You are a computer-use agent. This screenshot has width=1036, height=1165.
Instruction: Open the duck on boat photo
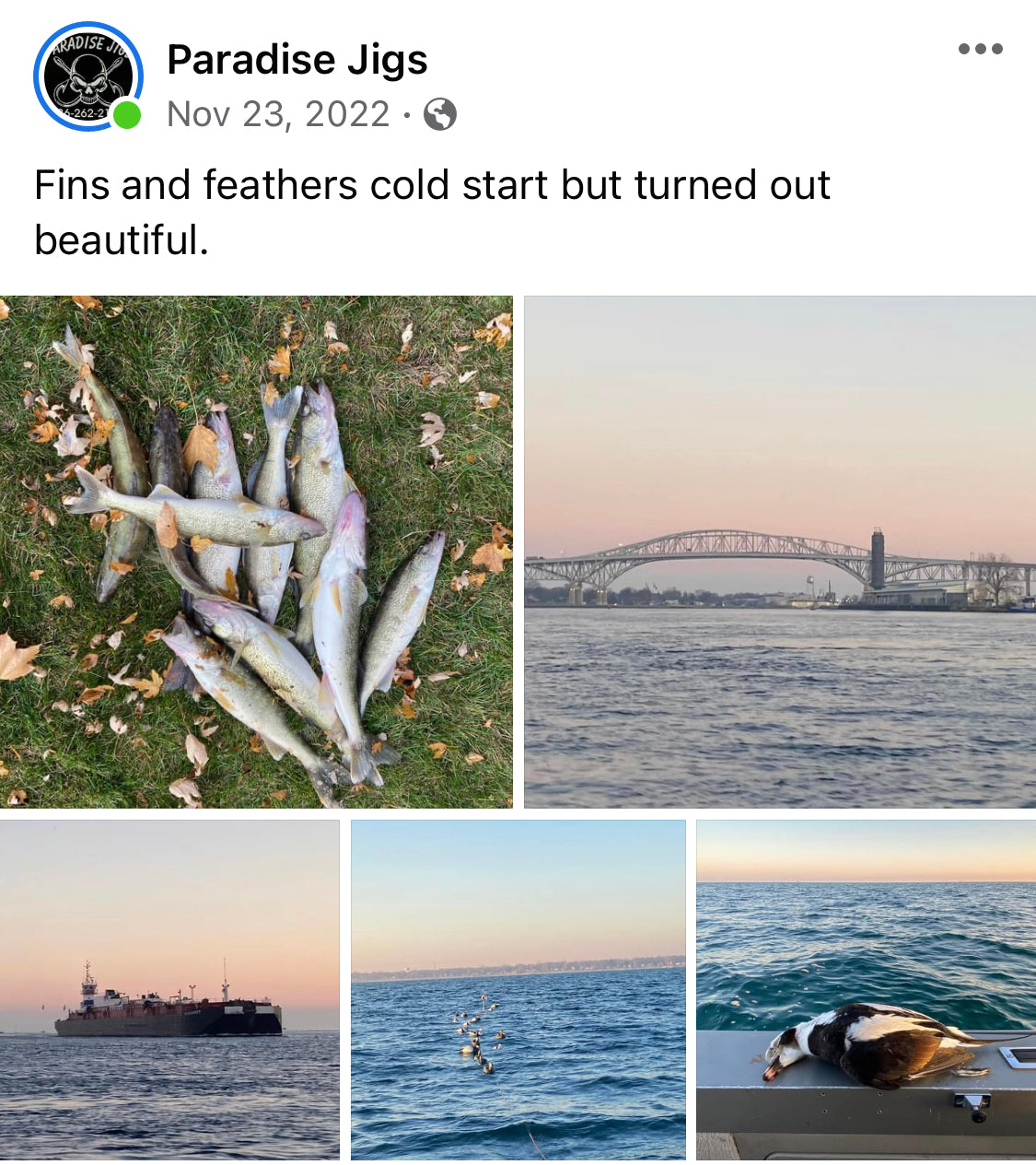(866, 989)
